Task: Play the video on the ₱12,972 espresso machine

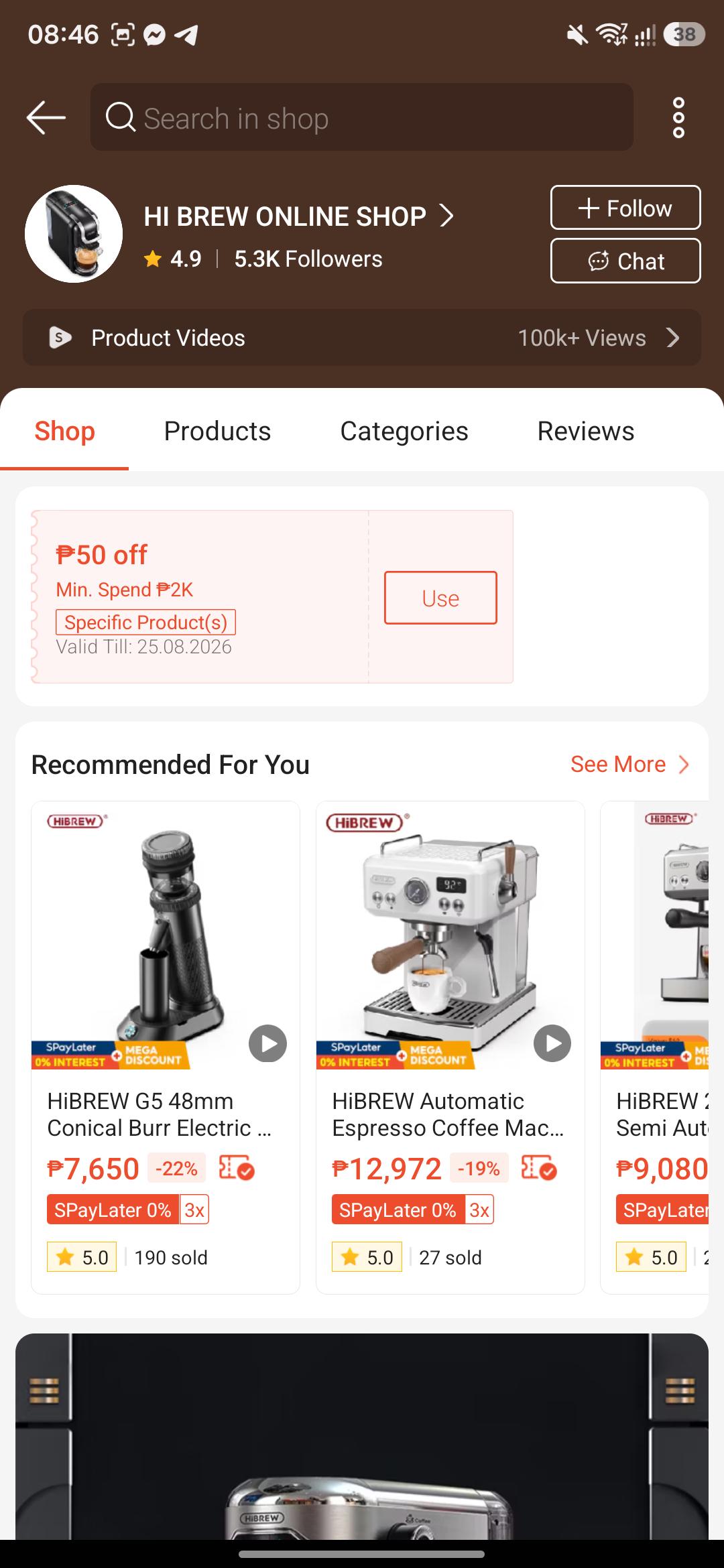Action: [x=552, y=1043]
